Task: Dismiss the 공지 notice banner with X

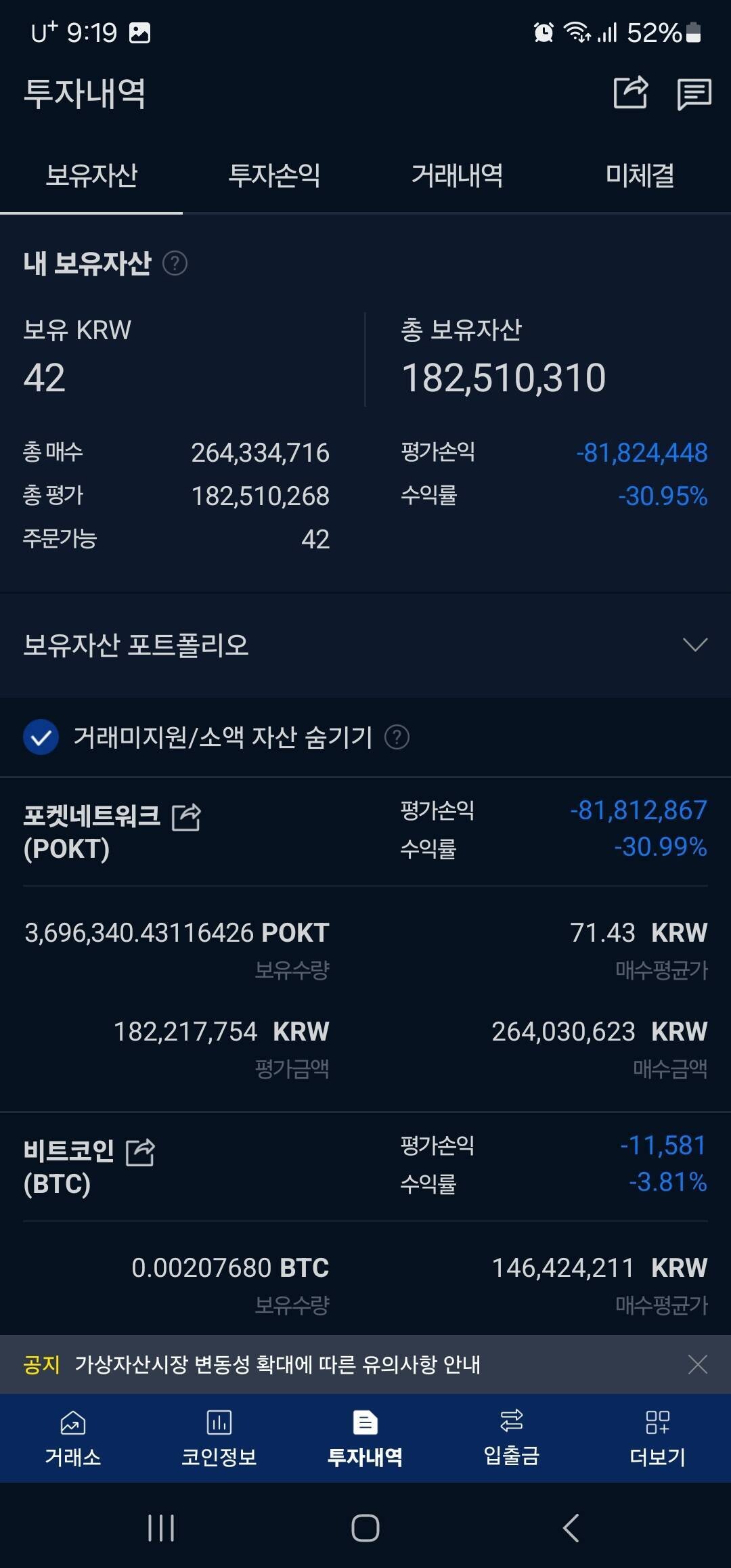Action: (698, 1365)
